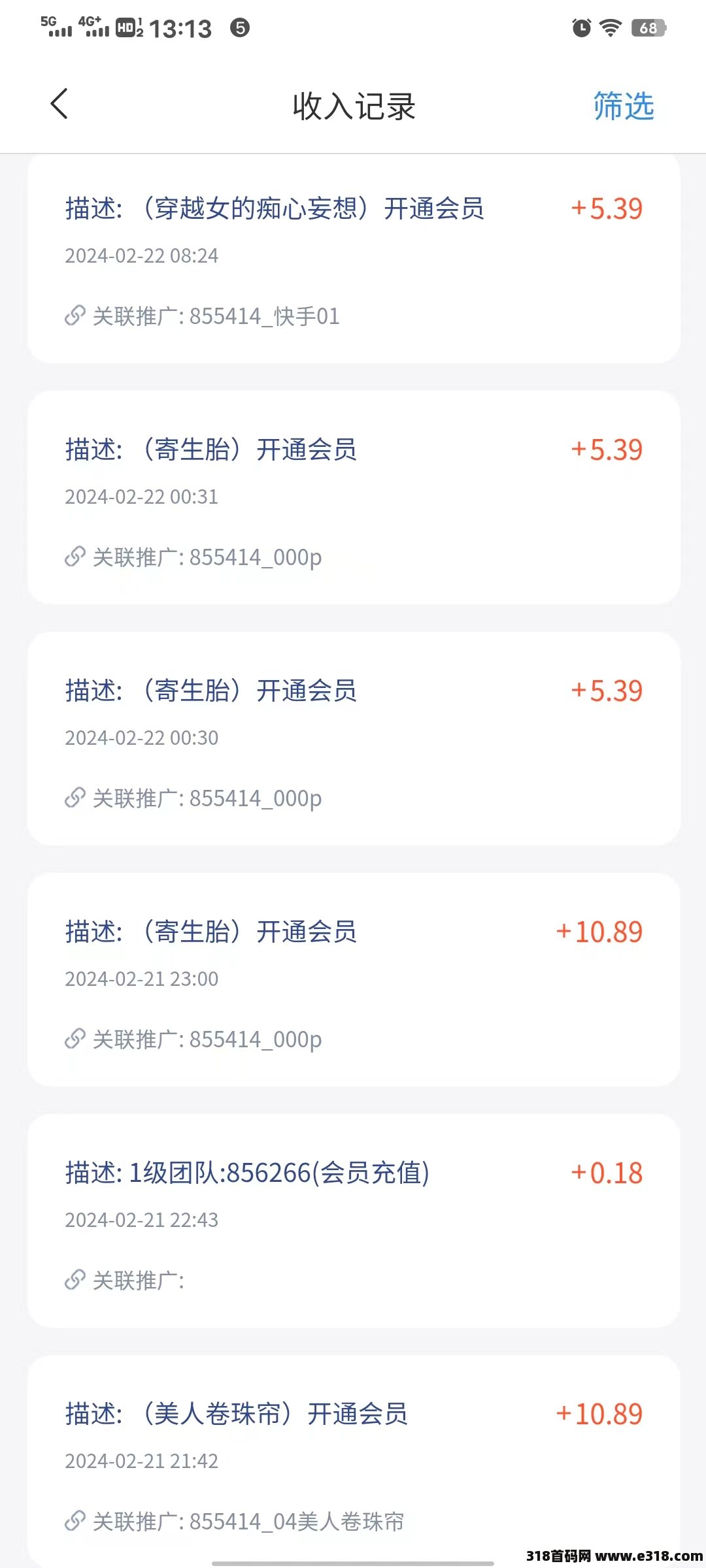Open the 筛选 filter option
706x1568 pixels.
pyautogui.click(x=623, y=106)
